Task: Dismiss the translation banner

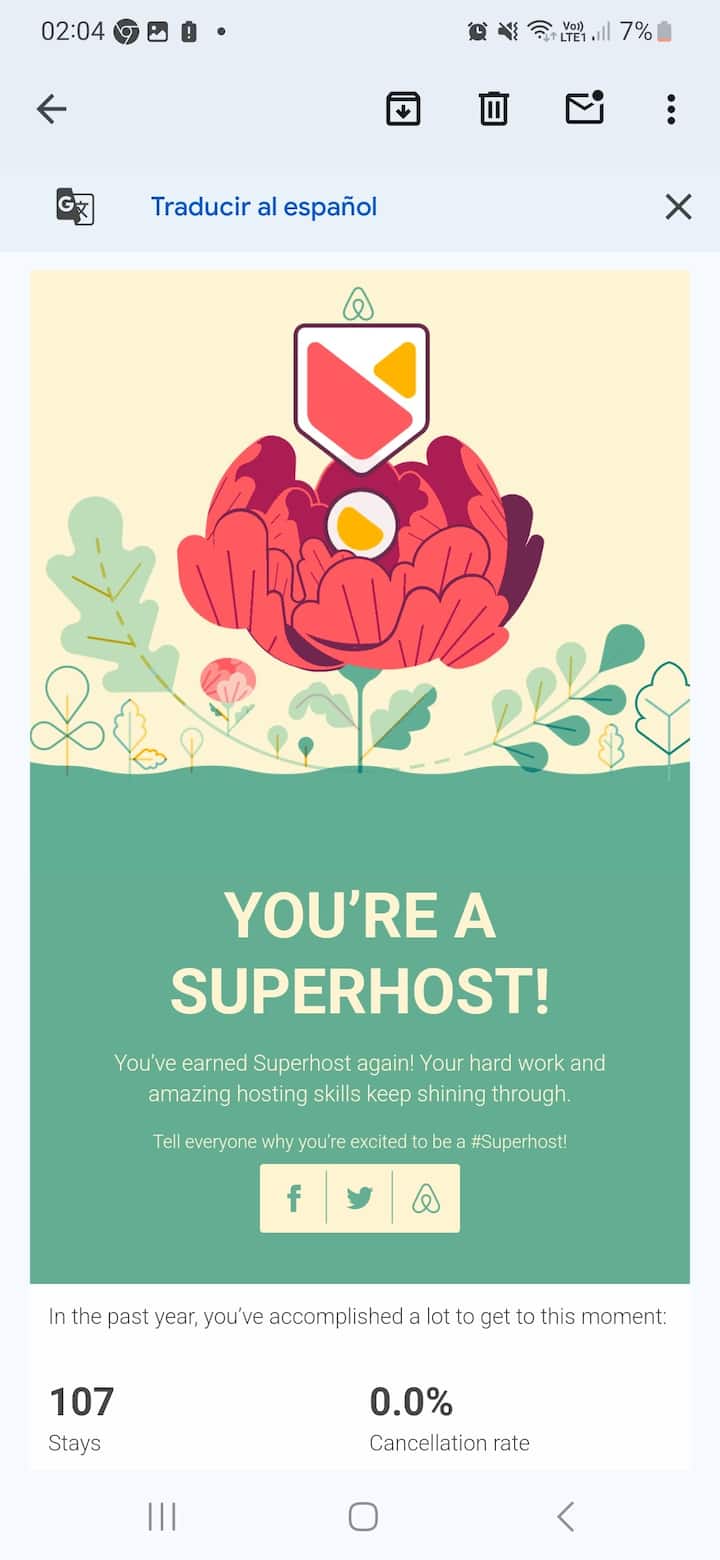Action: tap(678, 207)
